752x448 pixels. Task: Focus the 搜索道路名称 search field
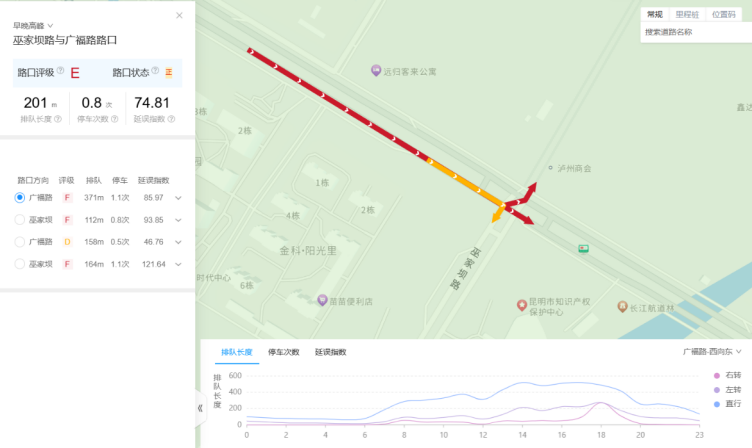(690, 32)
